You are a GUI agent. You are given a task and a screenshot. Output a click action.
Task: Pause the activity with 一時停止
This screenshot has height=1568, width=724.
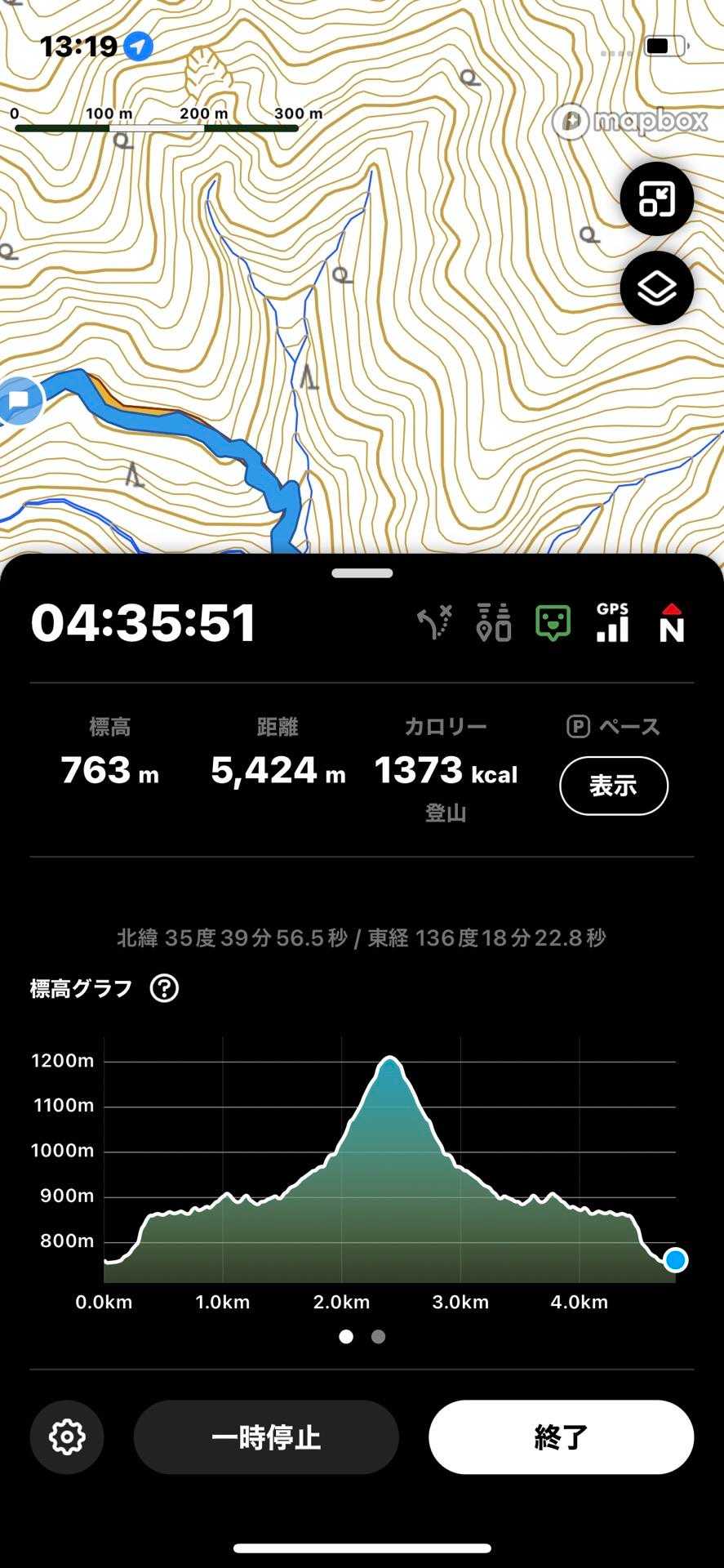266,1437
